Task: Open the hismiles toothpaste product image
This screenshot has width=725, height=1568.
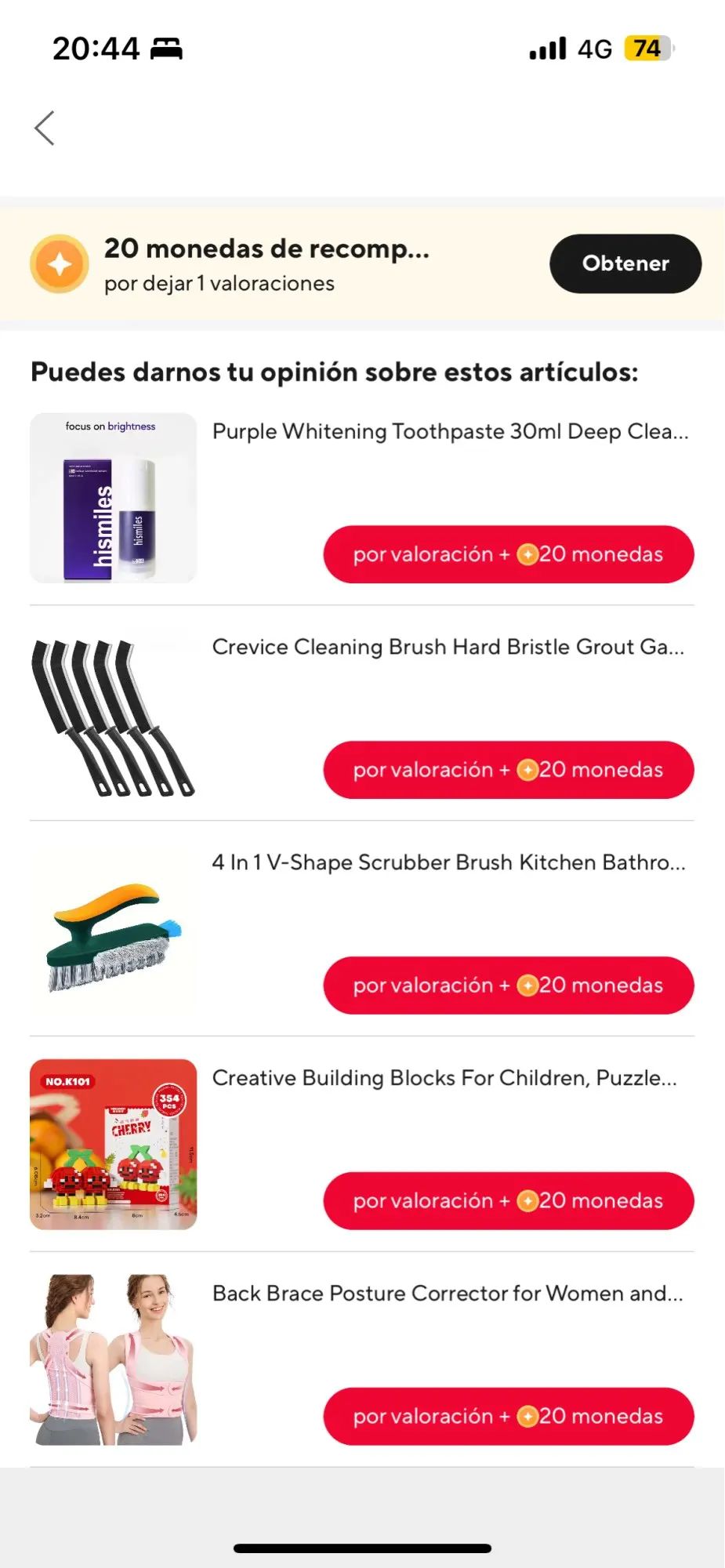Action: (x=113, y=498)
